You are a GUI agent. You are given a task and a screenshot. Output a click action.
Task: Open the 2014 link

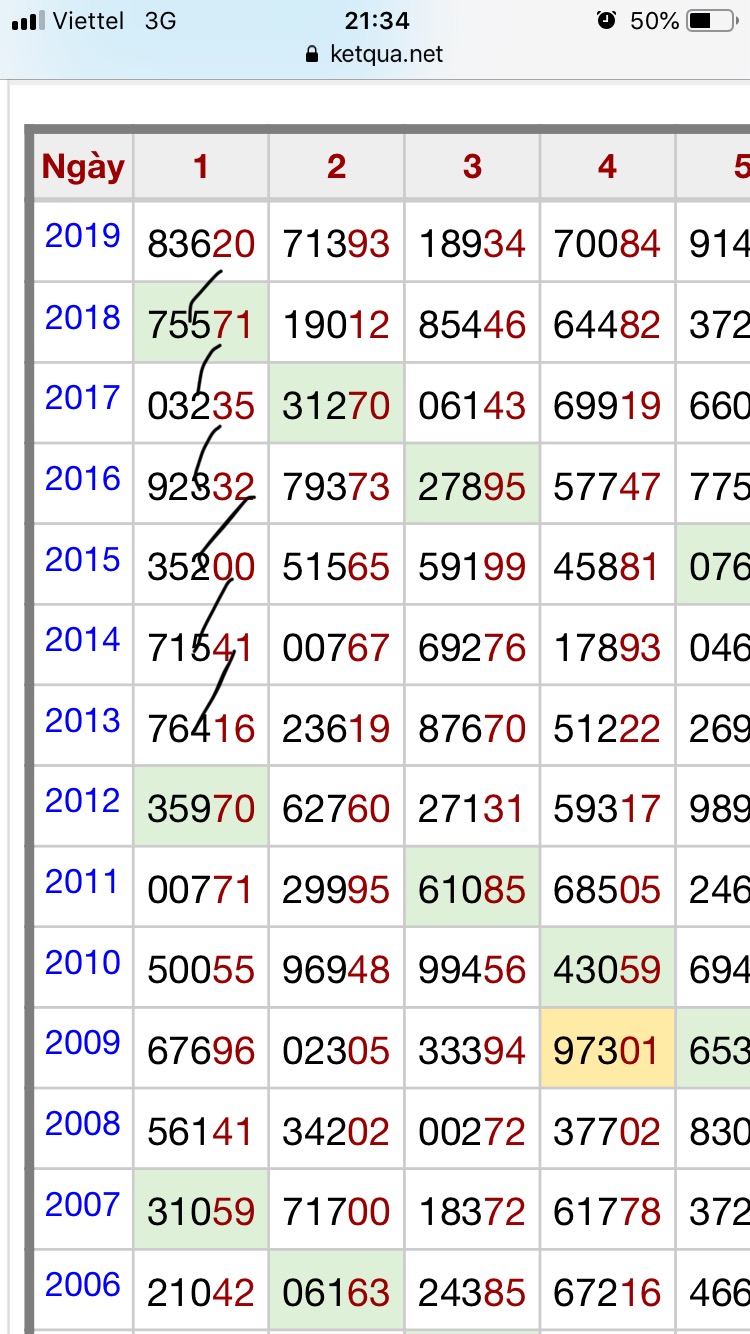tap(82, 639)
